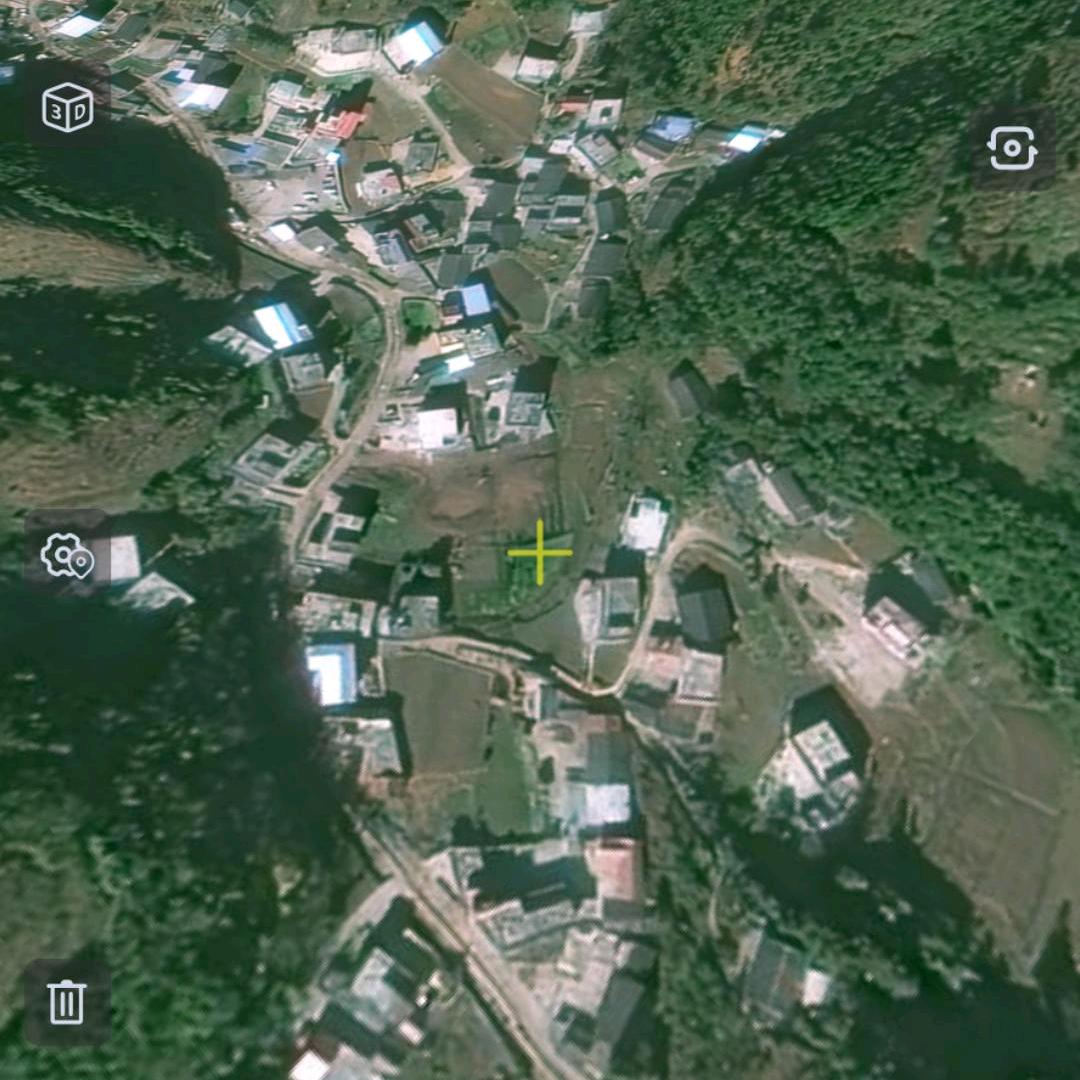Switch the map to 3D view
The width and height of the screenshot is (1080, 1080).
67,107
